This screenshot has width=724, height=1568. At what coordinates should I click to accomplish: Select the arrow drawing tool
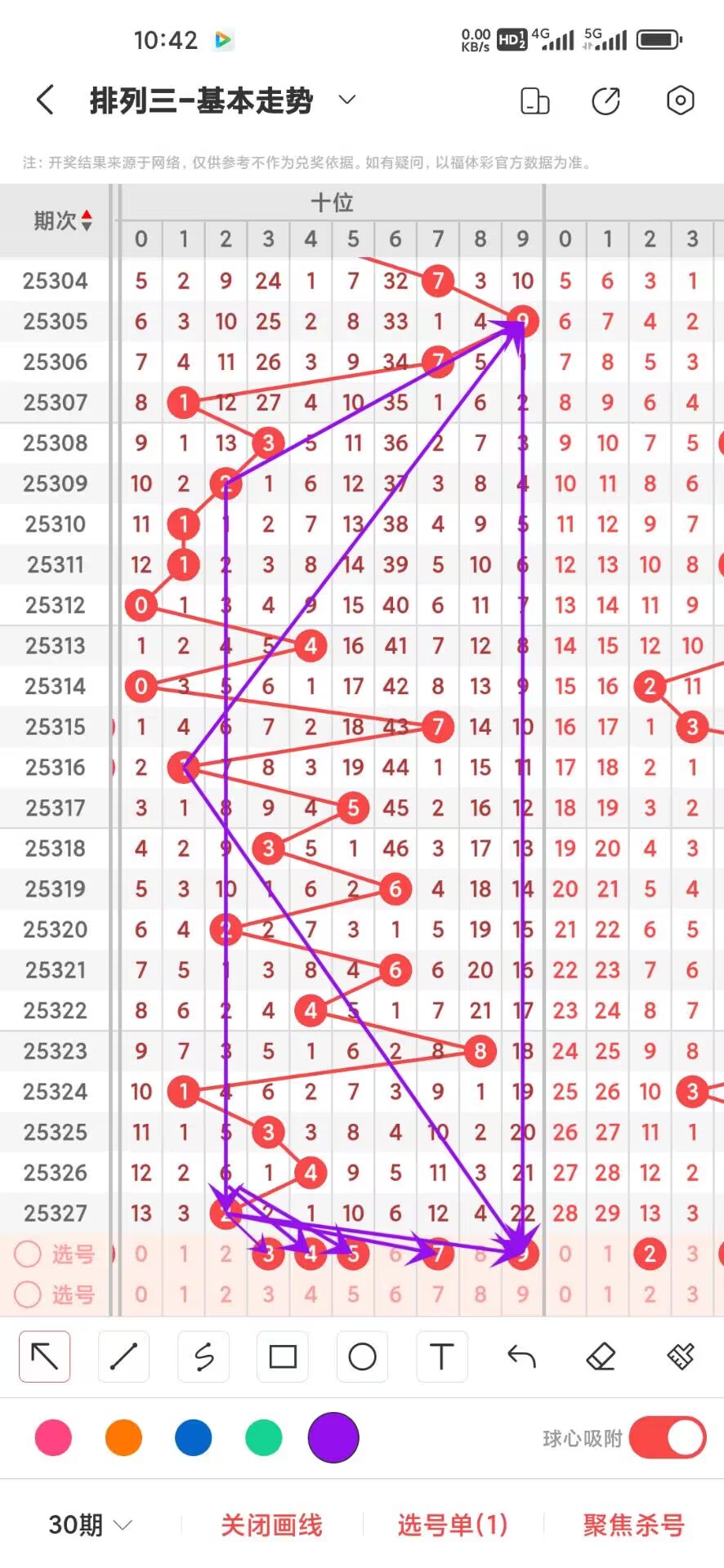(45, 1356)
